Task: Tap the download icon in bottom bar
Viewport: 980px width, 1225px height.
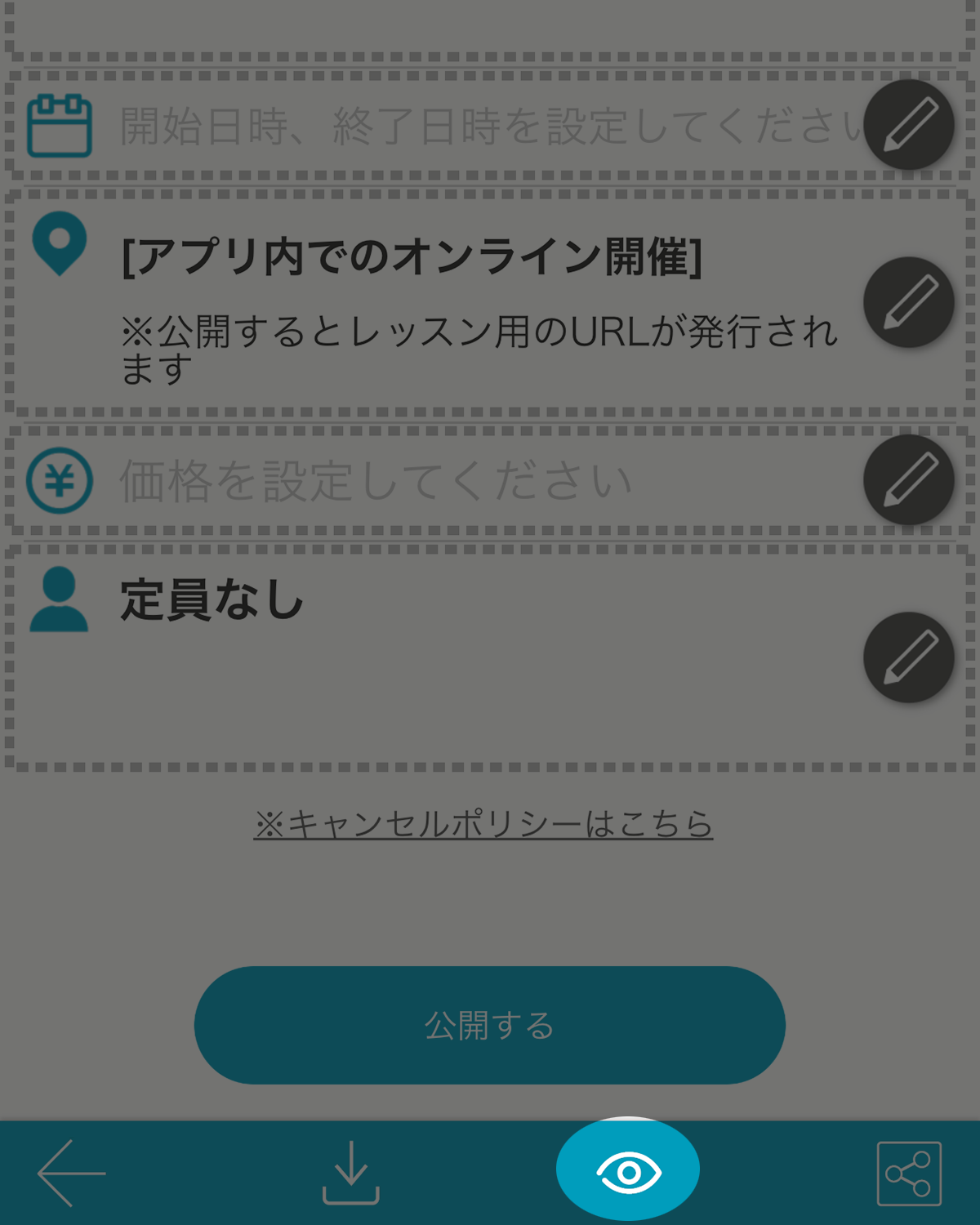Action: (351, 1173)
